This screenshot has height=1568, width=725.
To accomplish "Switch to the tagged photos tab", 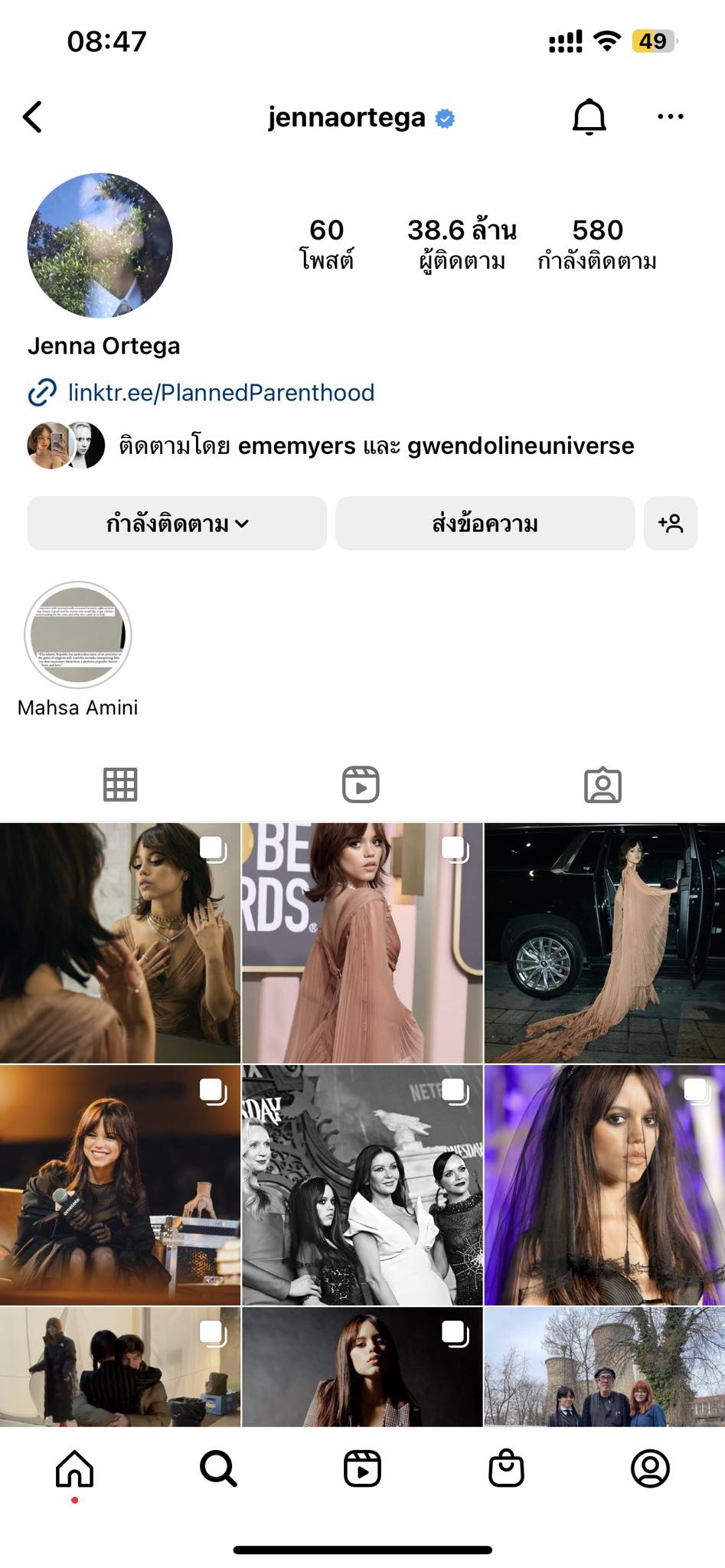I will [x=603, y=785].
